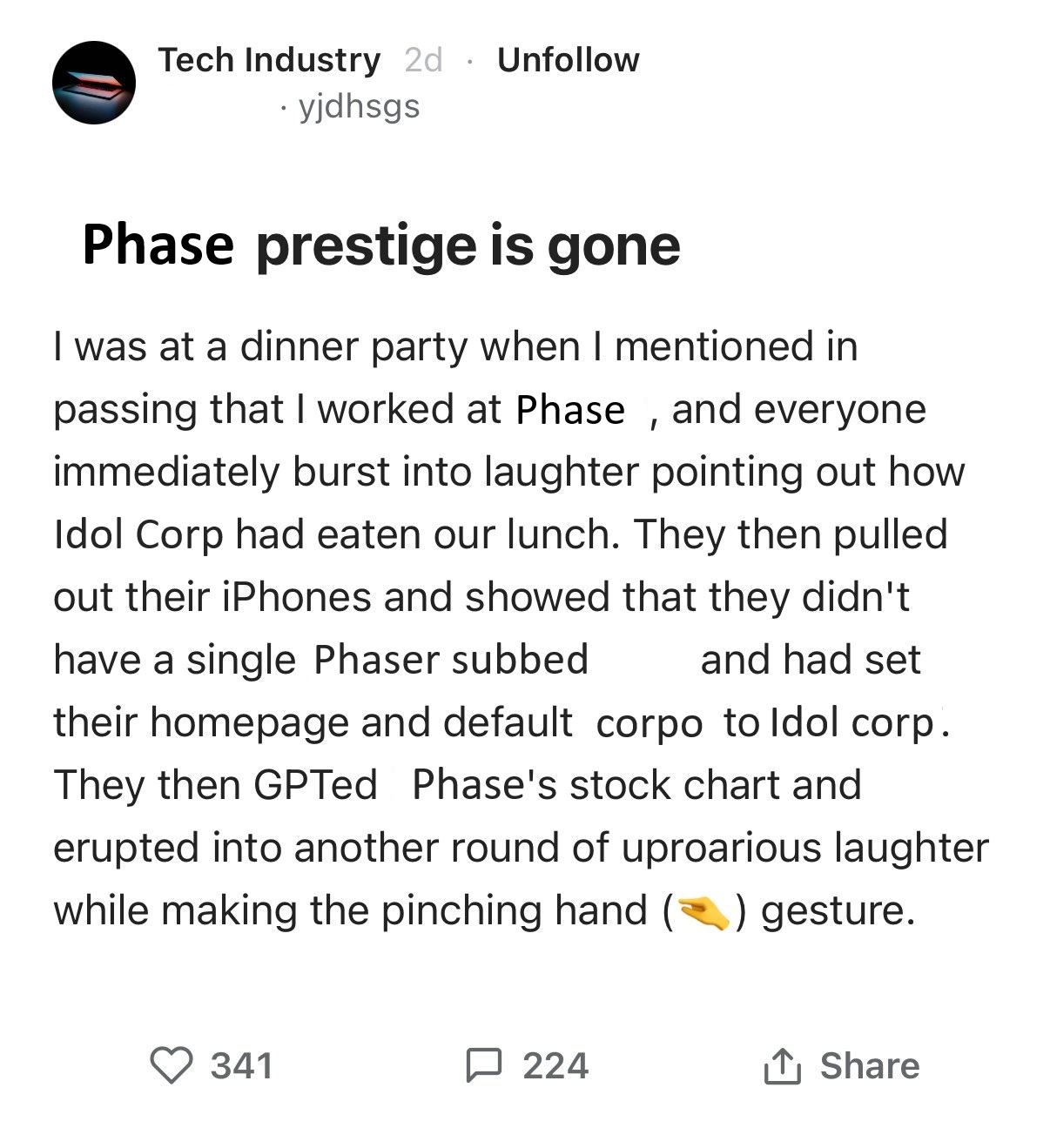Unfollow the Tech Industry channel
Viewport: 1050px width, 1148px height.
[568, 60]
